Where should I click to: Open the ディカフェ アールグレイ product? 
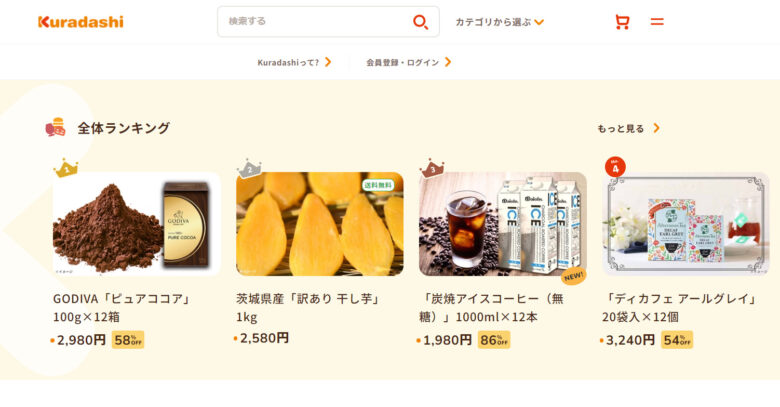tap(686, 225)
